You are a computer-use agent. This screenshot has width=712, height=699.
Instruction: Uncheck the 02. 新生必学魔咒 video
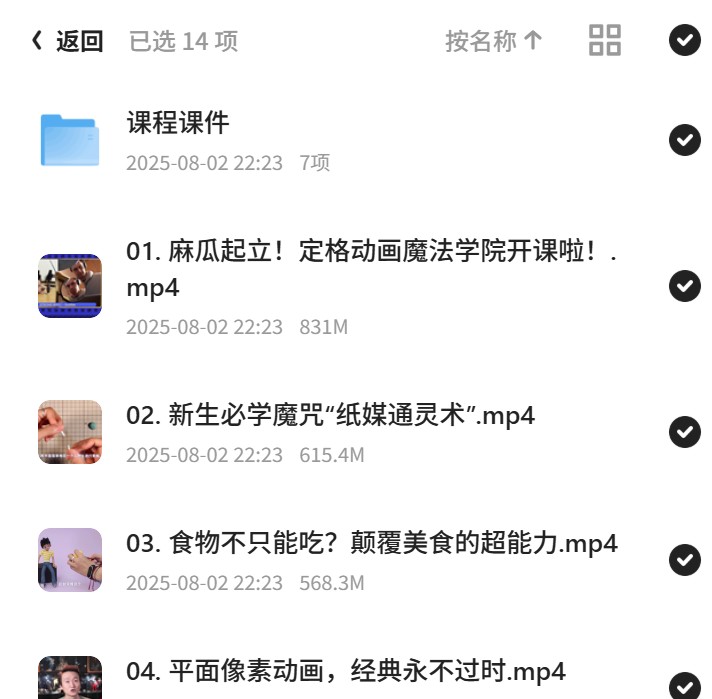(x=685, y=432)
